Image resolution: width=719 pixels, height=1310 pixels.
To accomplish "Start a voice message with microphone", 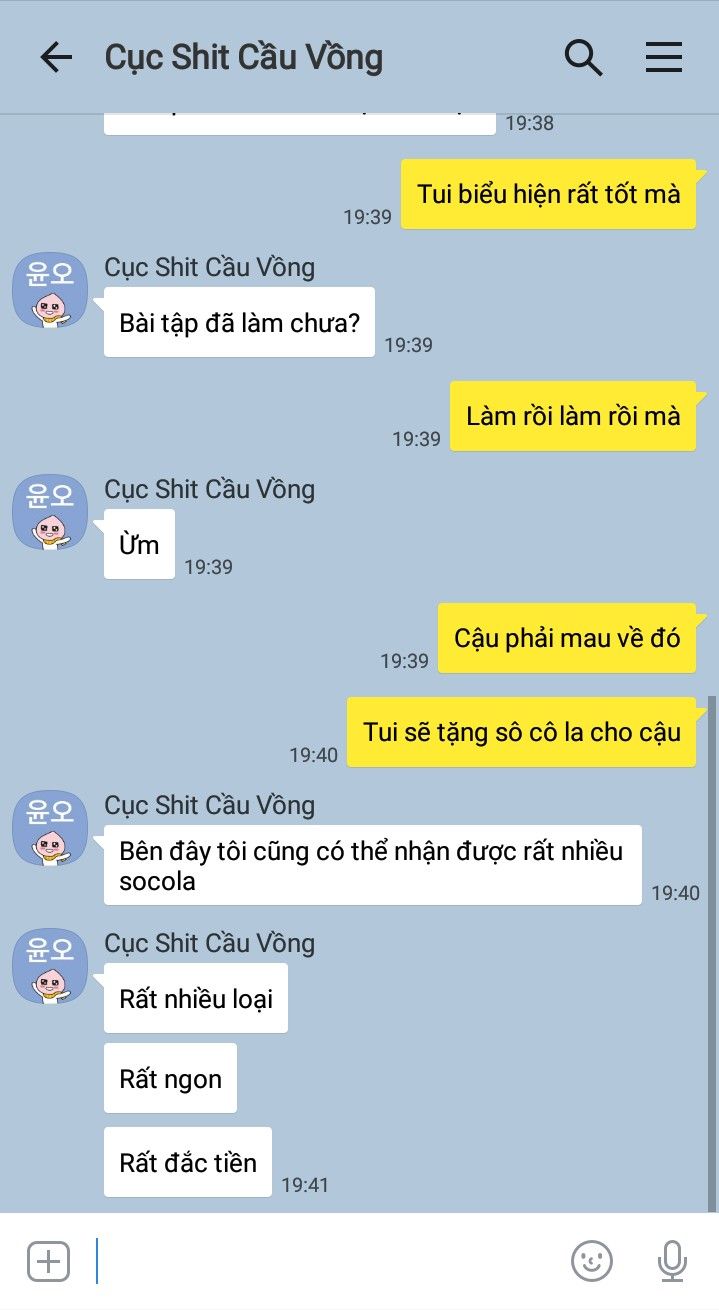I will coord(672,1261).
